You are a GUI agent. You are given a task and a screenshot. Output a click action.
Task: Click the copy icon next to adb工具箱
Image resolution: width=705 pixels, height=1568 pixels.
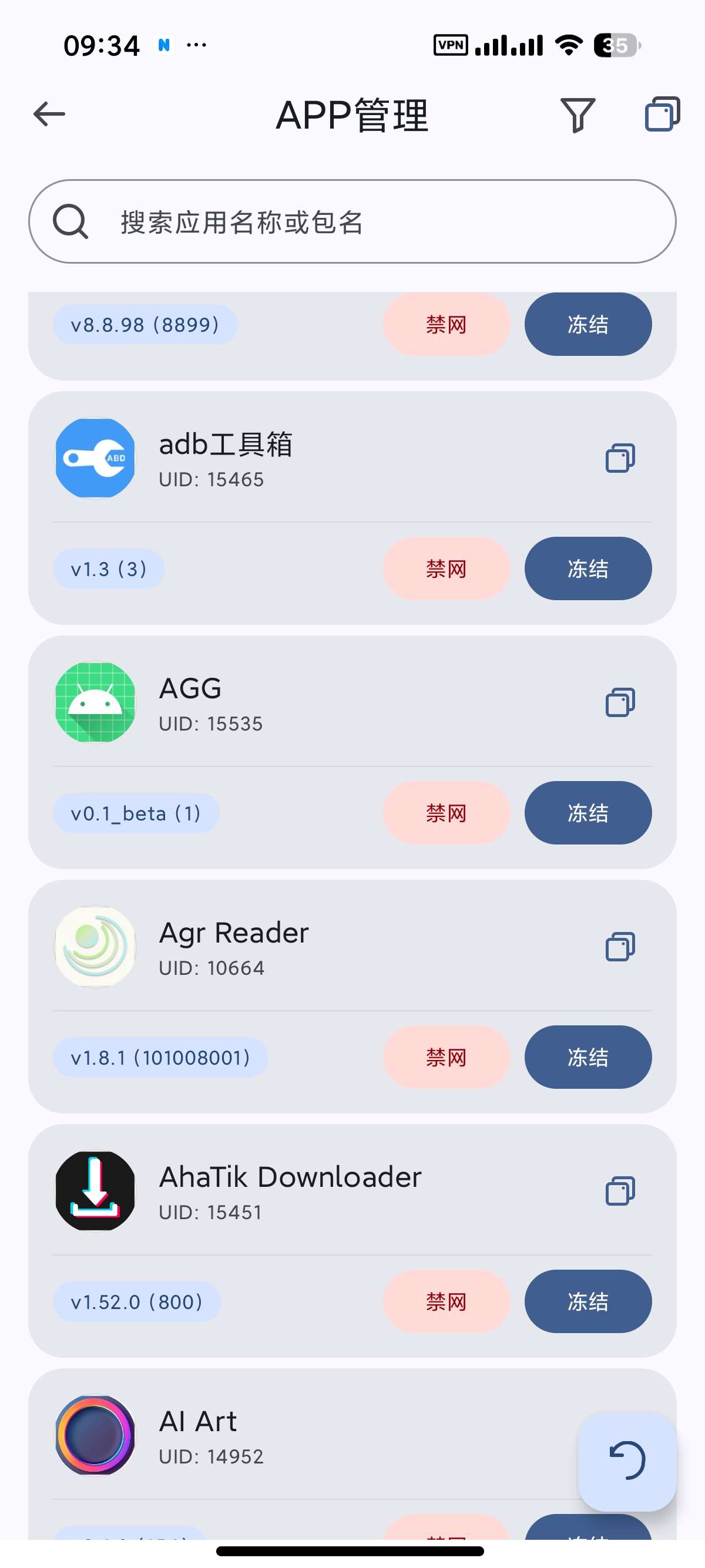pyautogui.click(x=619, y=458)
